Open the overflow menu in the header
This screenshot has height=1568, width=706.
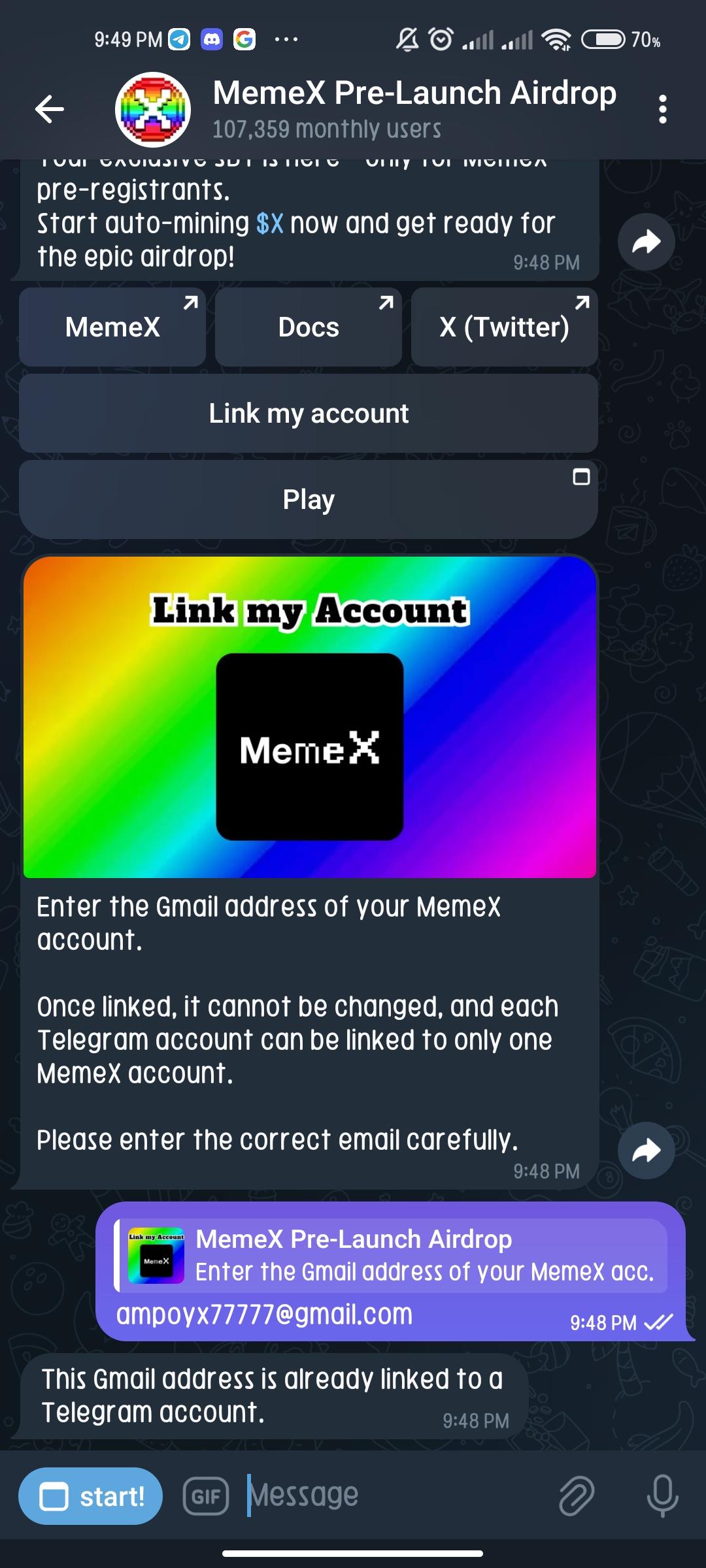point(662,109)
